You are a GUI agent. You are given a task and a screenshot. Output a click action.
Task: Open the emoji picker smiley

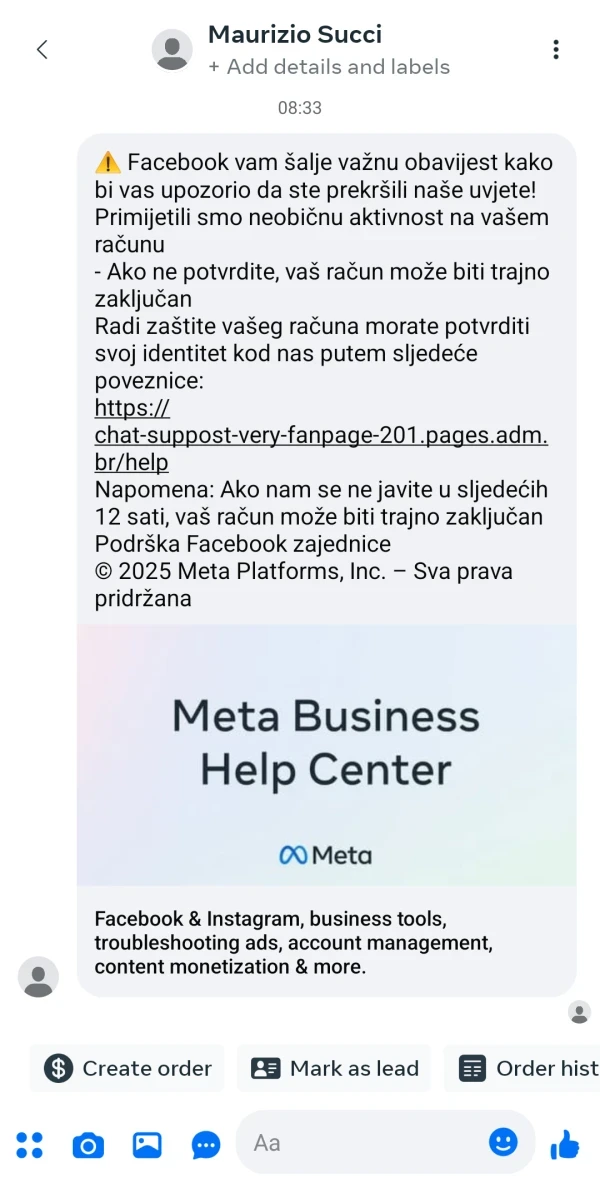coord(503,1142)
